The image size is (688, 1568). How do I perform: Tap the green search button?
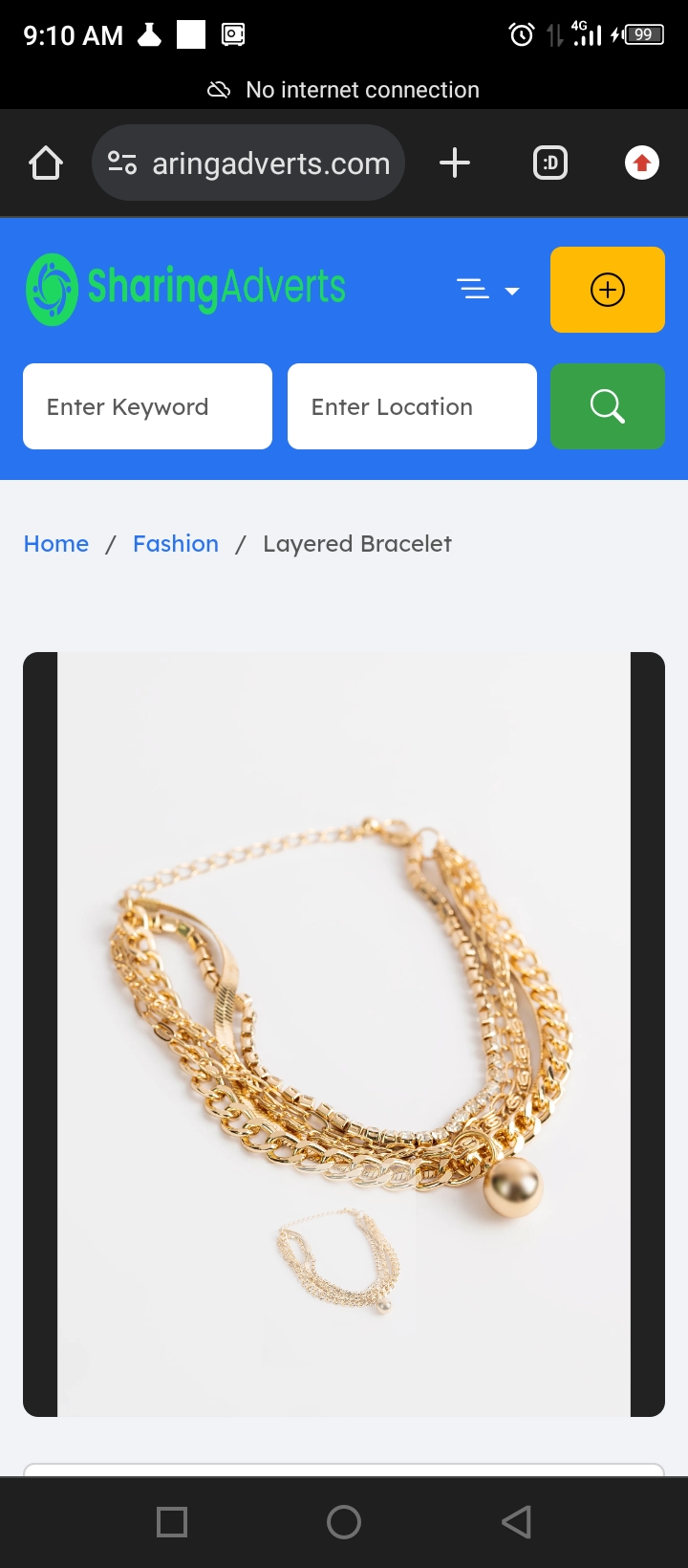click(x=607, y=406)
